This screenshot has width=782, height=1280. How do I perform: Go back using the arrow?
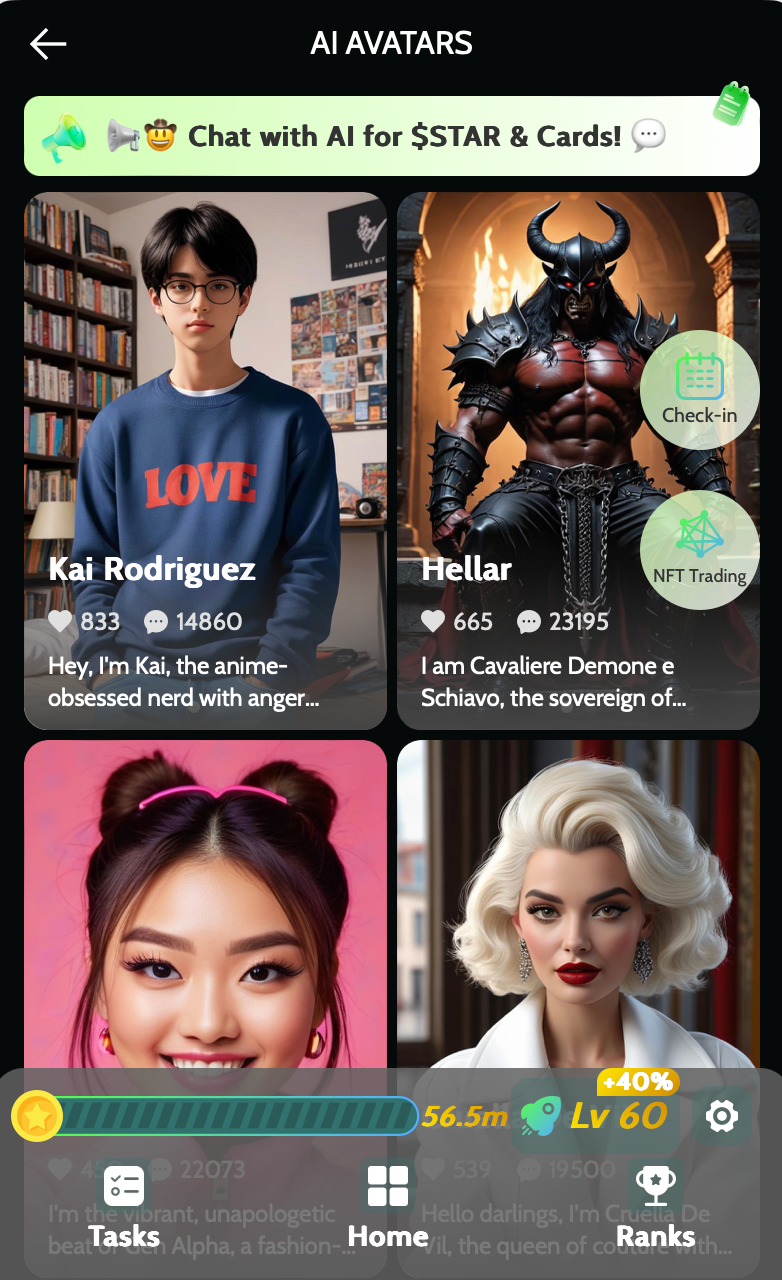coord(47,44)
